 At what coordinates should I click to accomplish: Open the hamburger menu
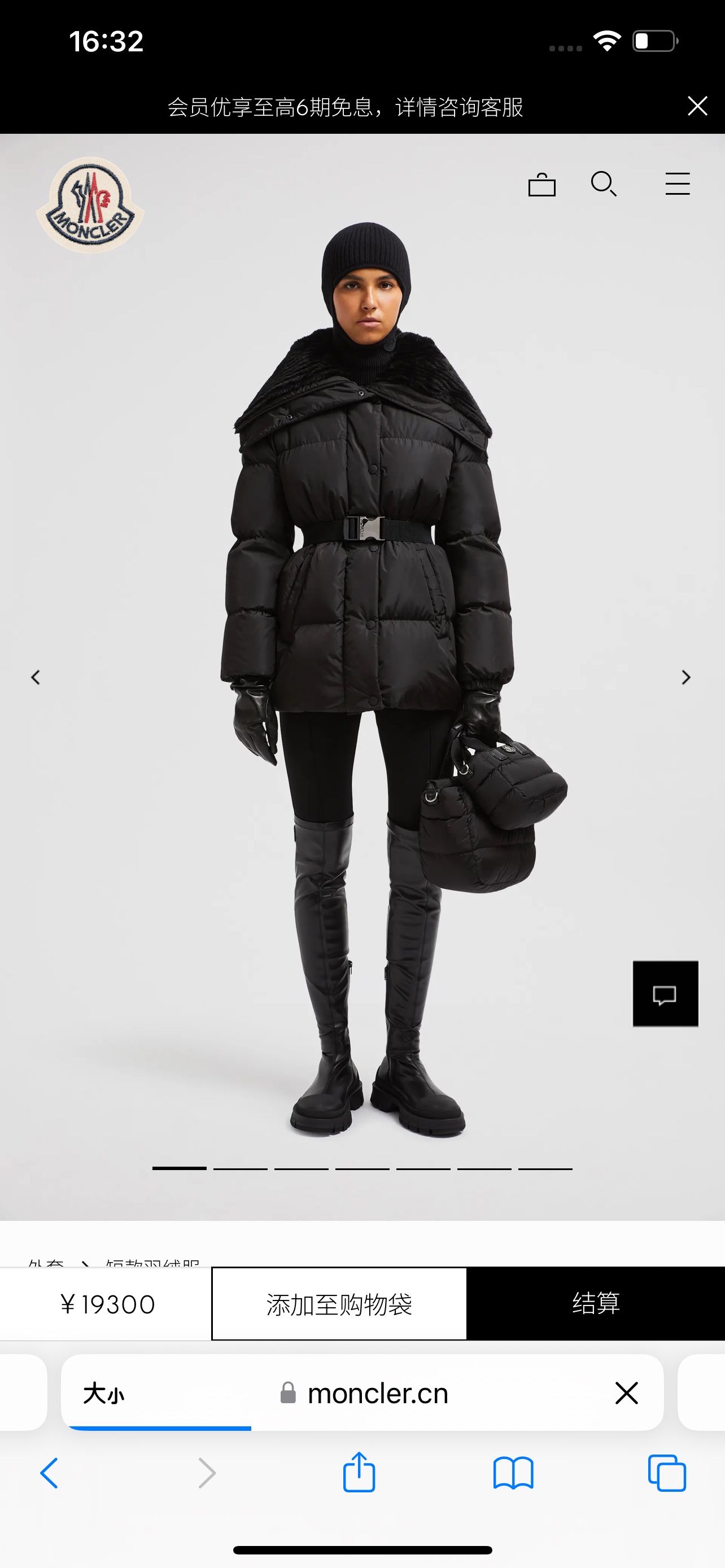click(x=677, y=184)
